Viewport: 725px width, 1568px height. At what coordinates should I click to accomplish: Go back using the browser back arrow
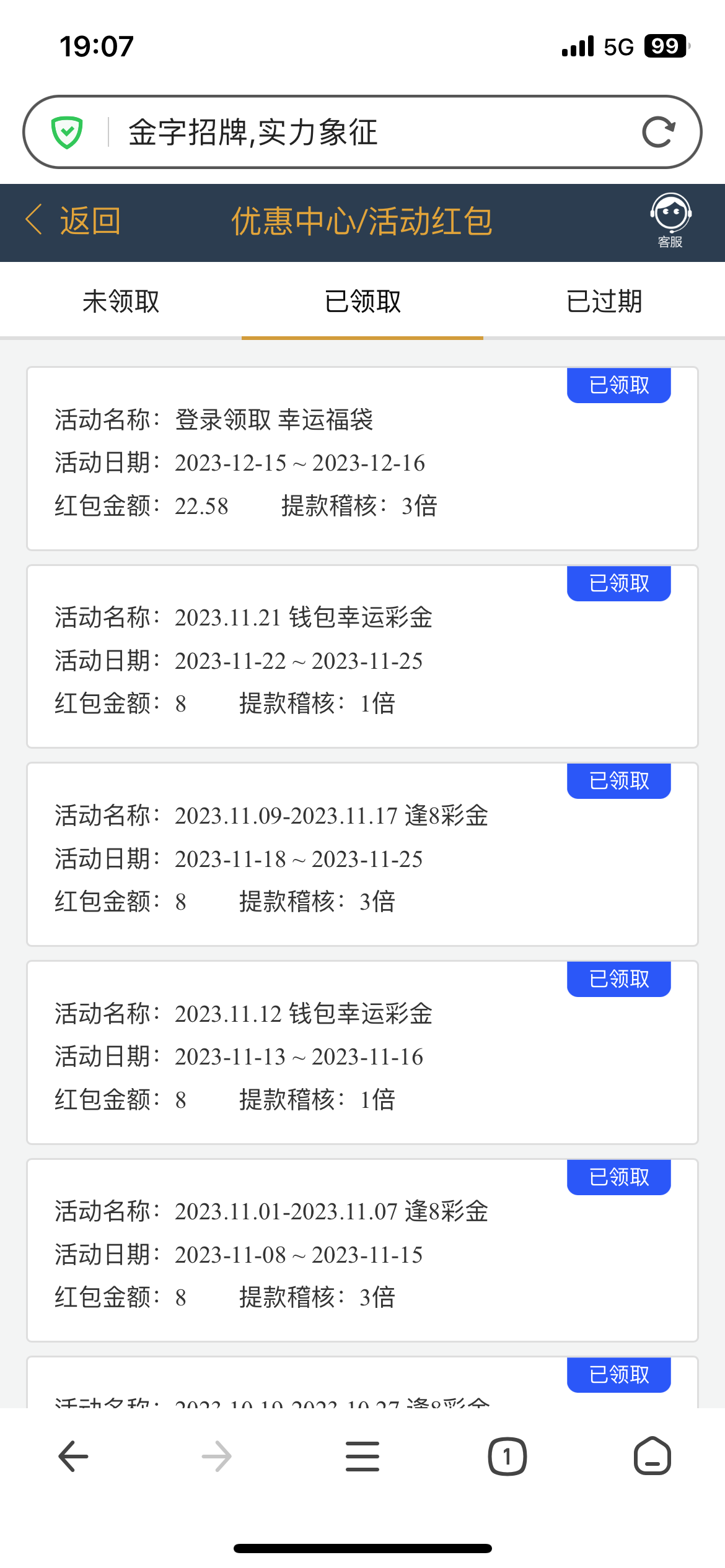73,1456
